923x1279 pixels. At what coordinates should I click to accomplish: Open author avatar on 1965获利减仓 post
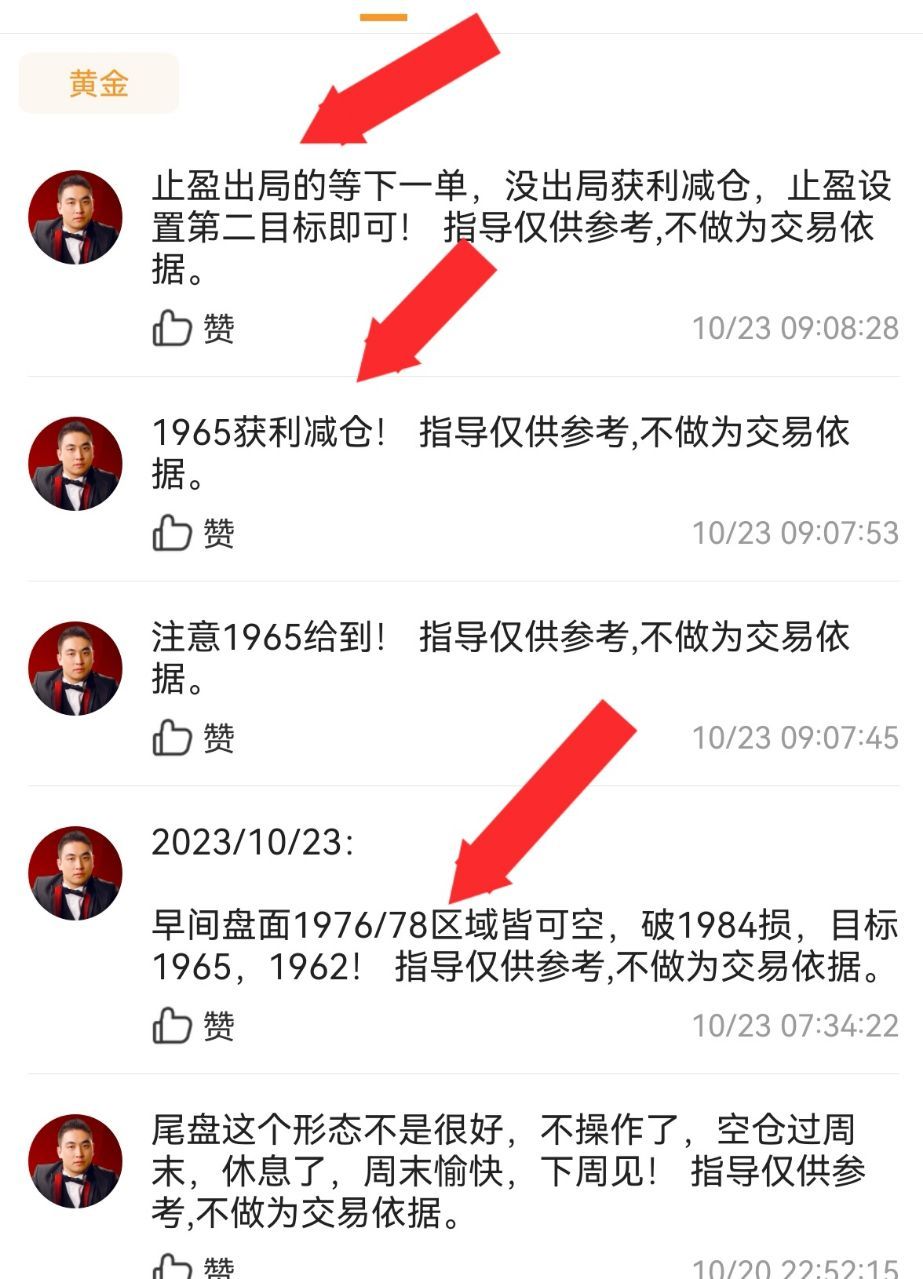coord(75,464)
